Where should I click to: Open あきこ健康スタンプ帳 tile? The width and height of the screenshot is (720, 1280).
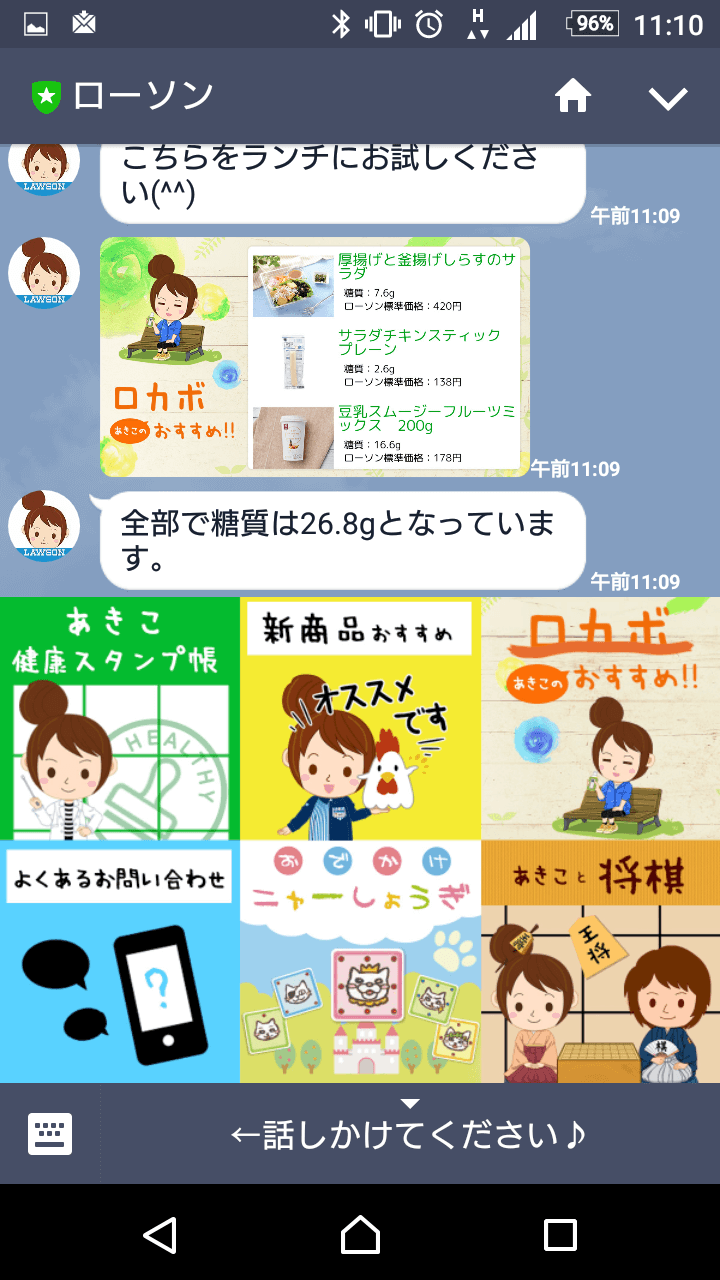[x=120, y=719]
